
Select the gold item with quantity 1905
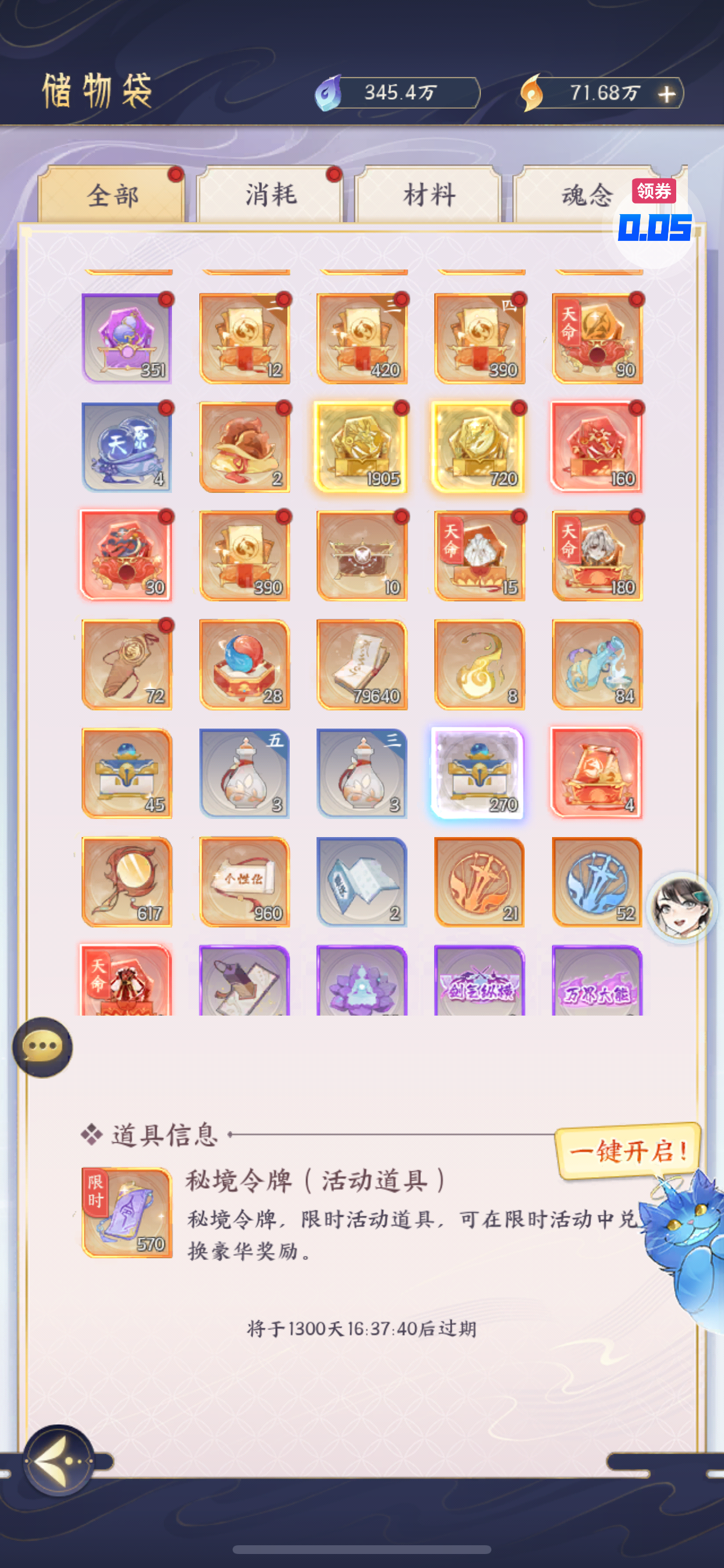pos(362,447)
